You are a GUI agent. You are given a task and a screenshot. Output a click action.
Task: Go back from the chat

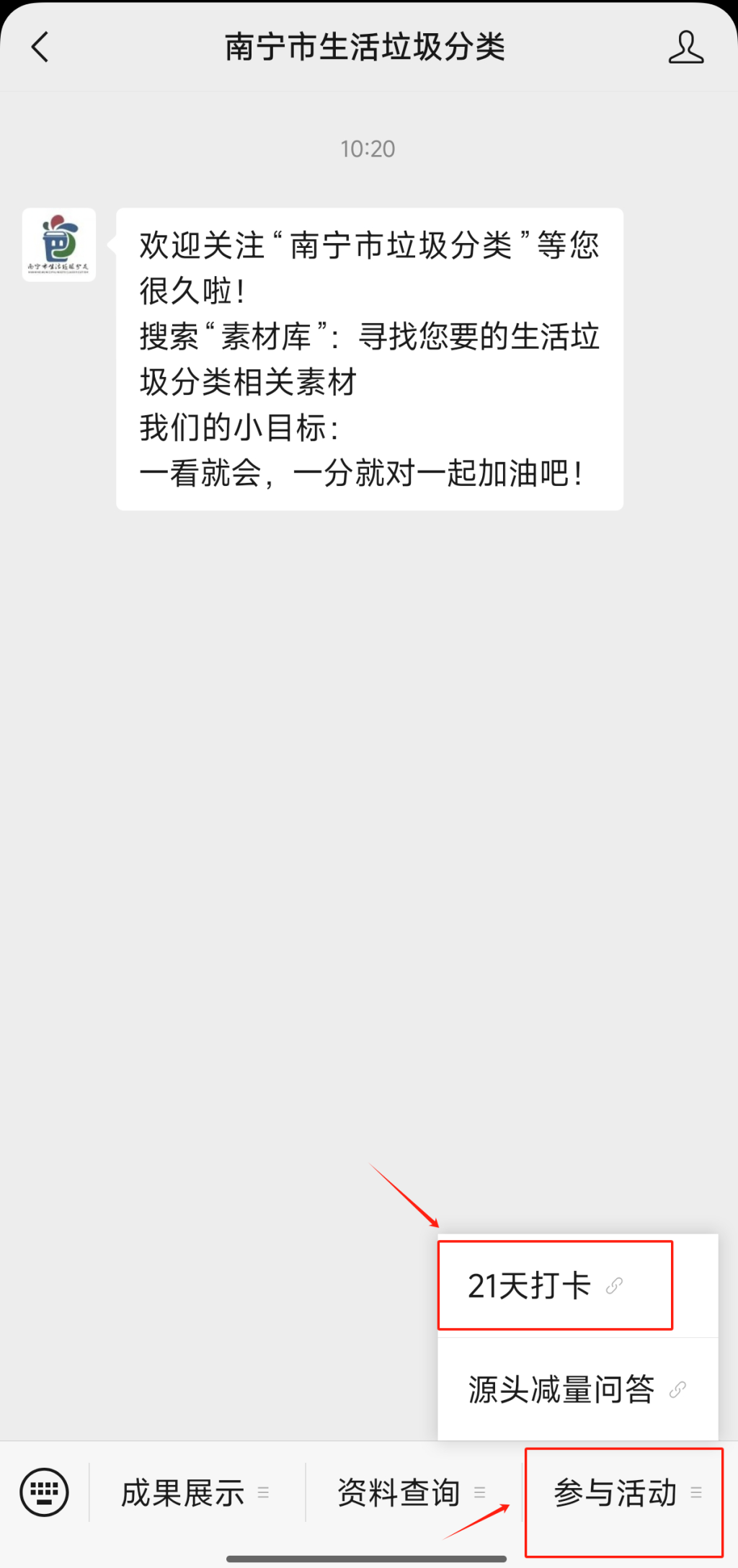tap(40, 48)
